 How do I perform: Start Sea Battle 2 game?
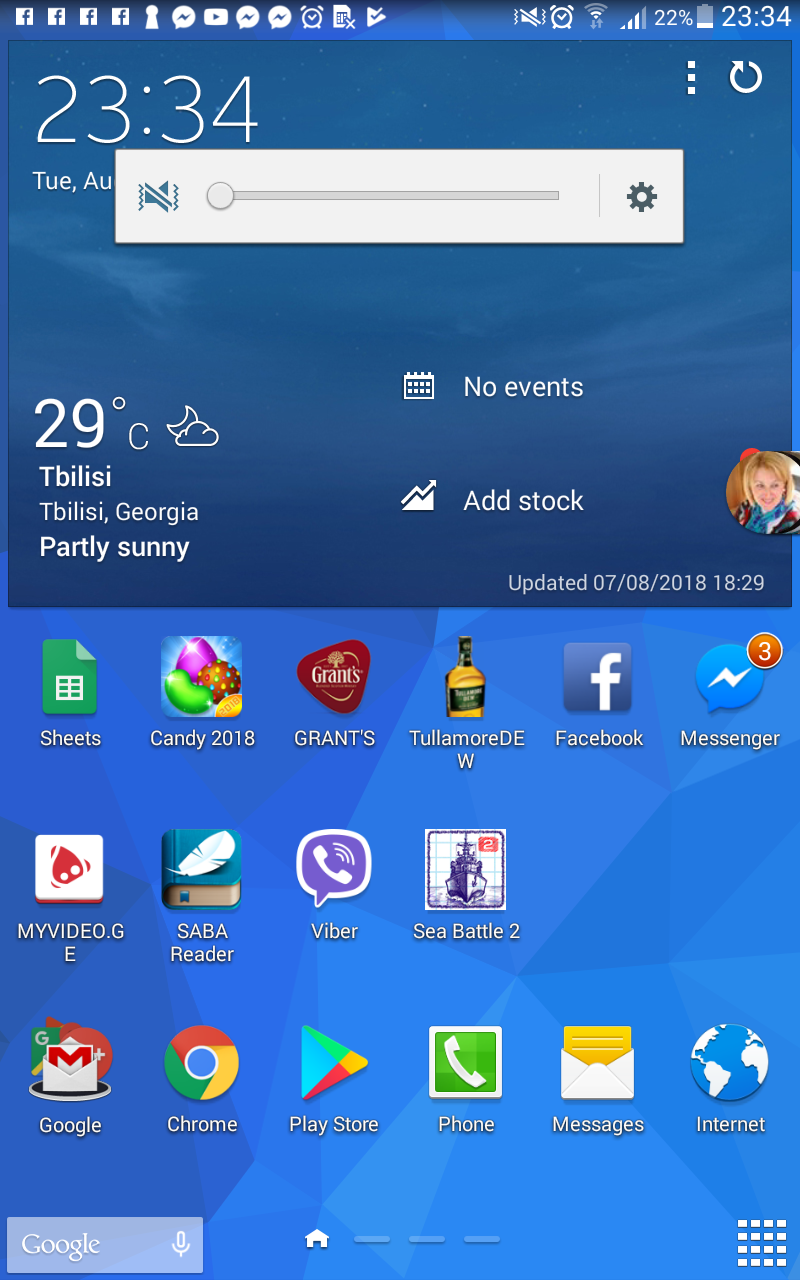coord(466,870)
